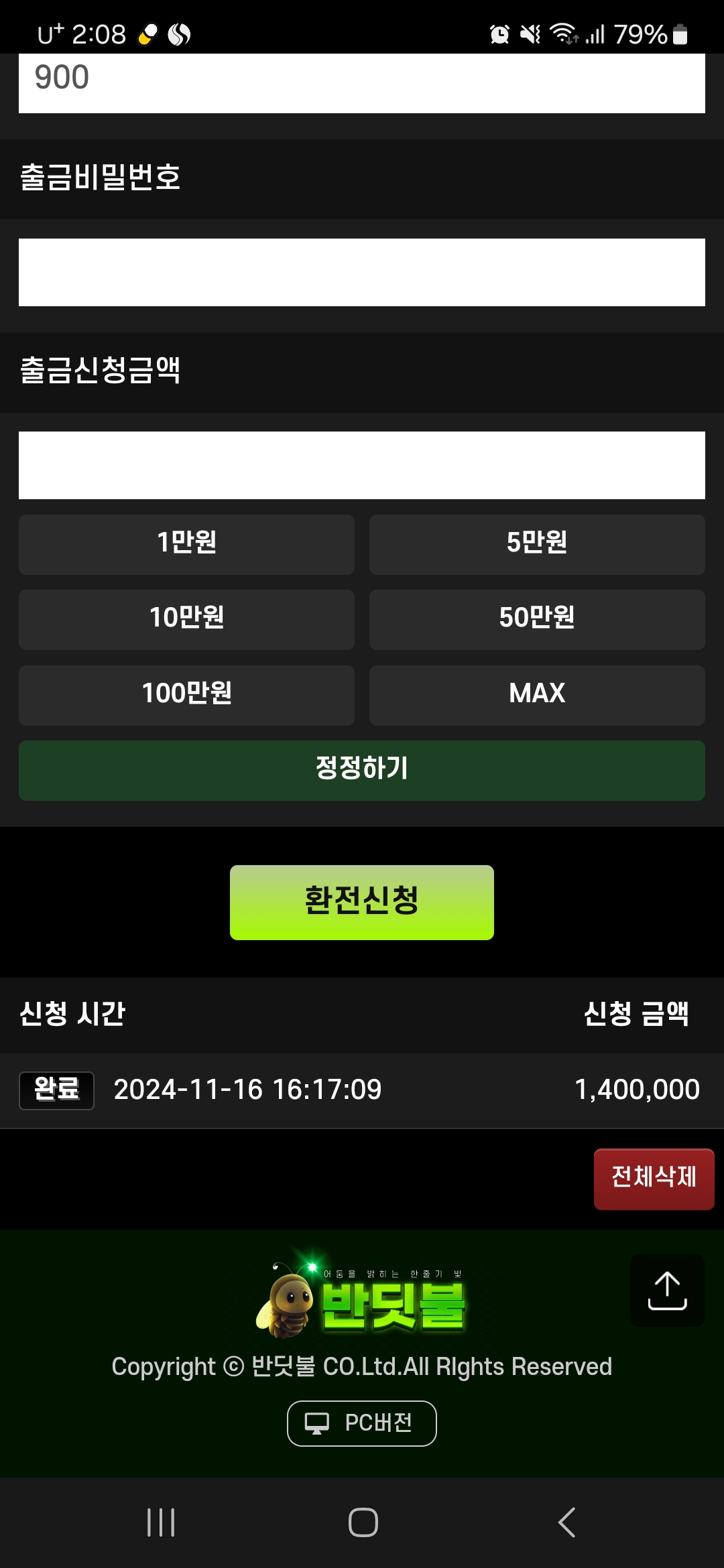Tap the MAX amount button
Screen dimensions: 724x1568
(x=537, y=695)
